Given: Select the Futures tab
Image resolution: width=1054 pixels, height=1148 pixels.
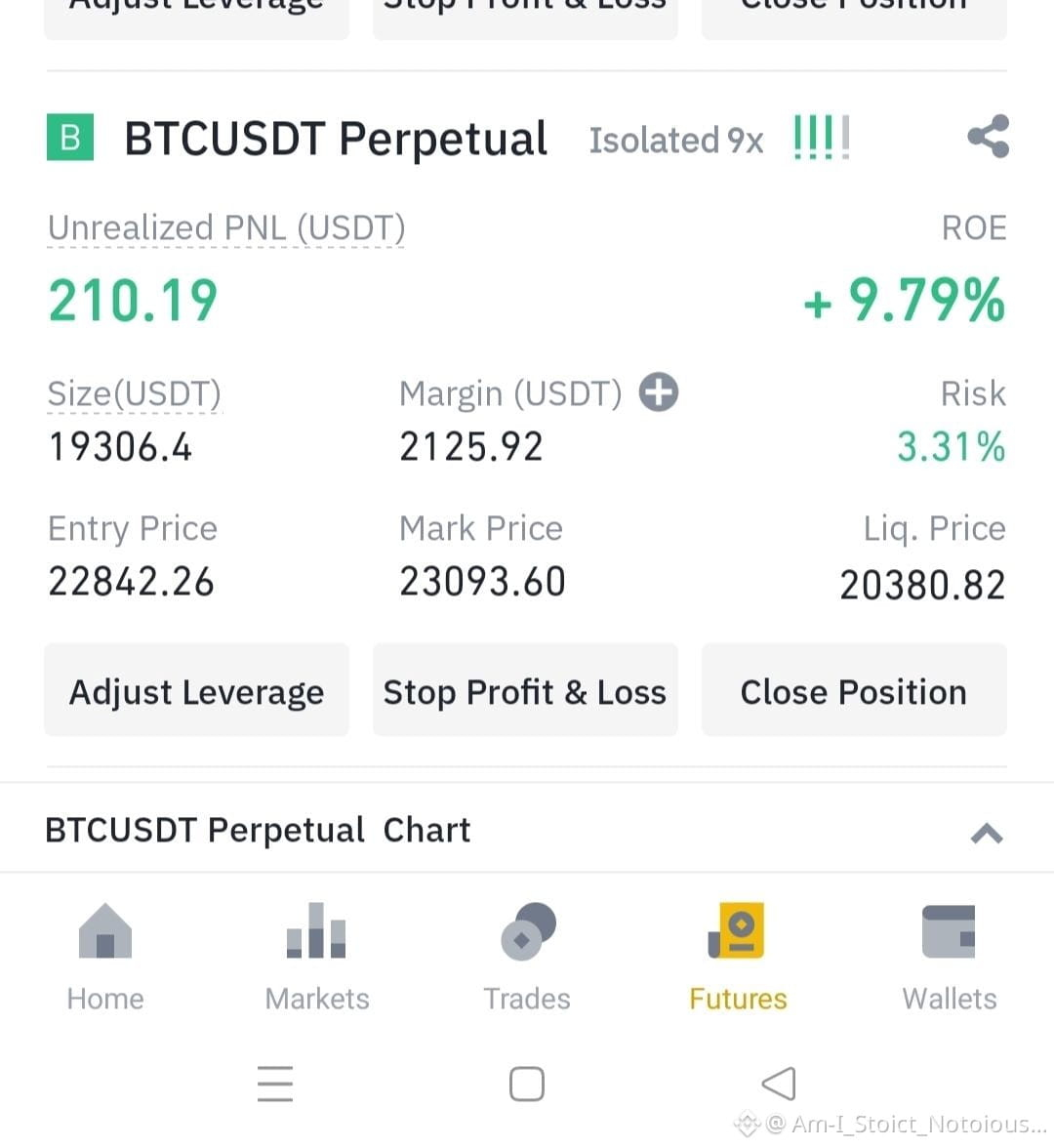Looking at the screenshot, I should [738, 957].
